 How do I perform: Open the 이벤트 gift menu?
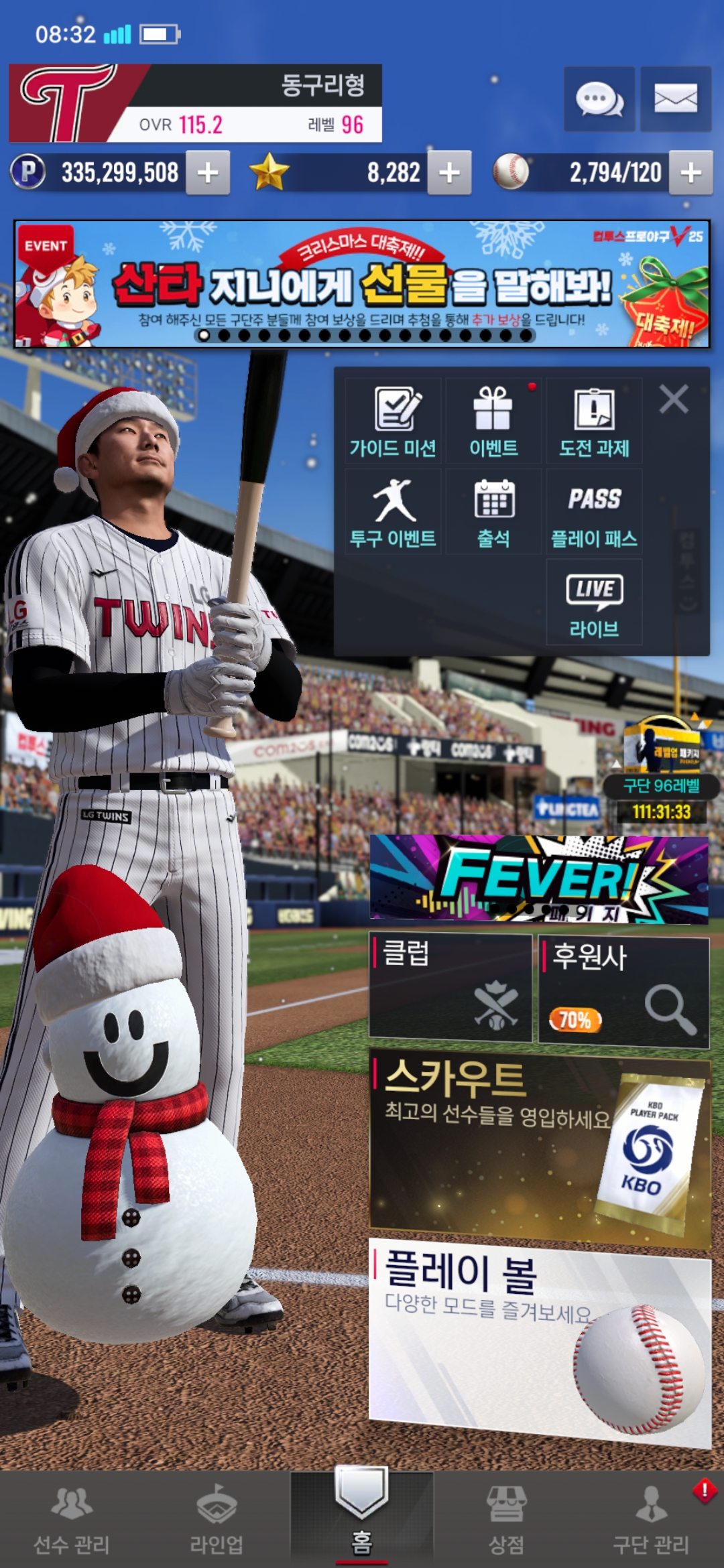(493, 421)
